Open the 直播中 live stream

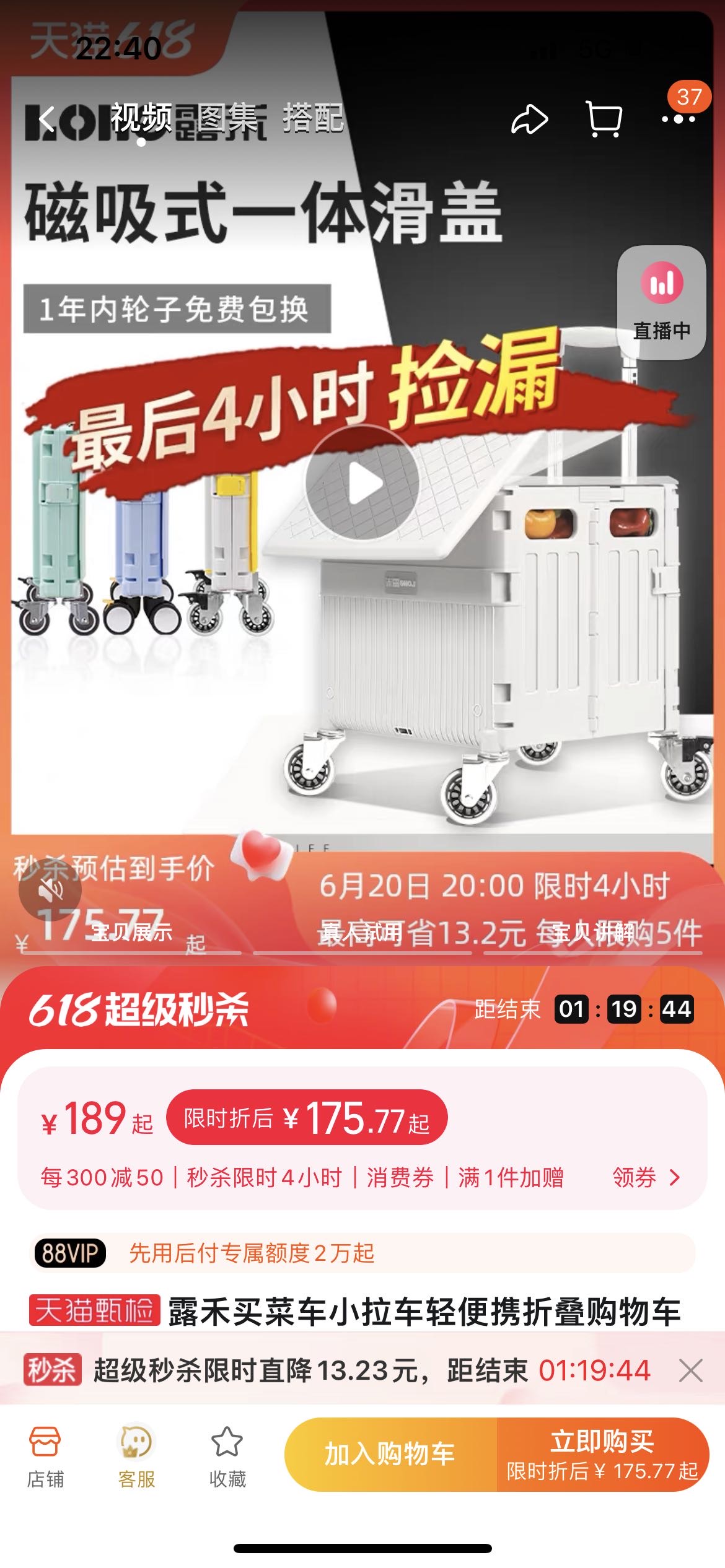coord(661,303)
